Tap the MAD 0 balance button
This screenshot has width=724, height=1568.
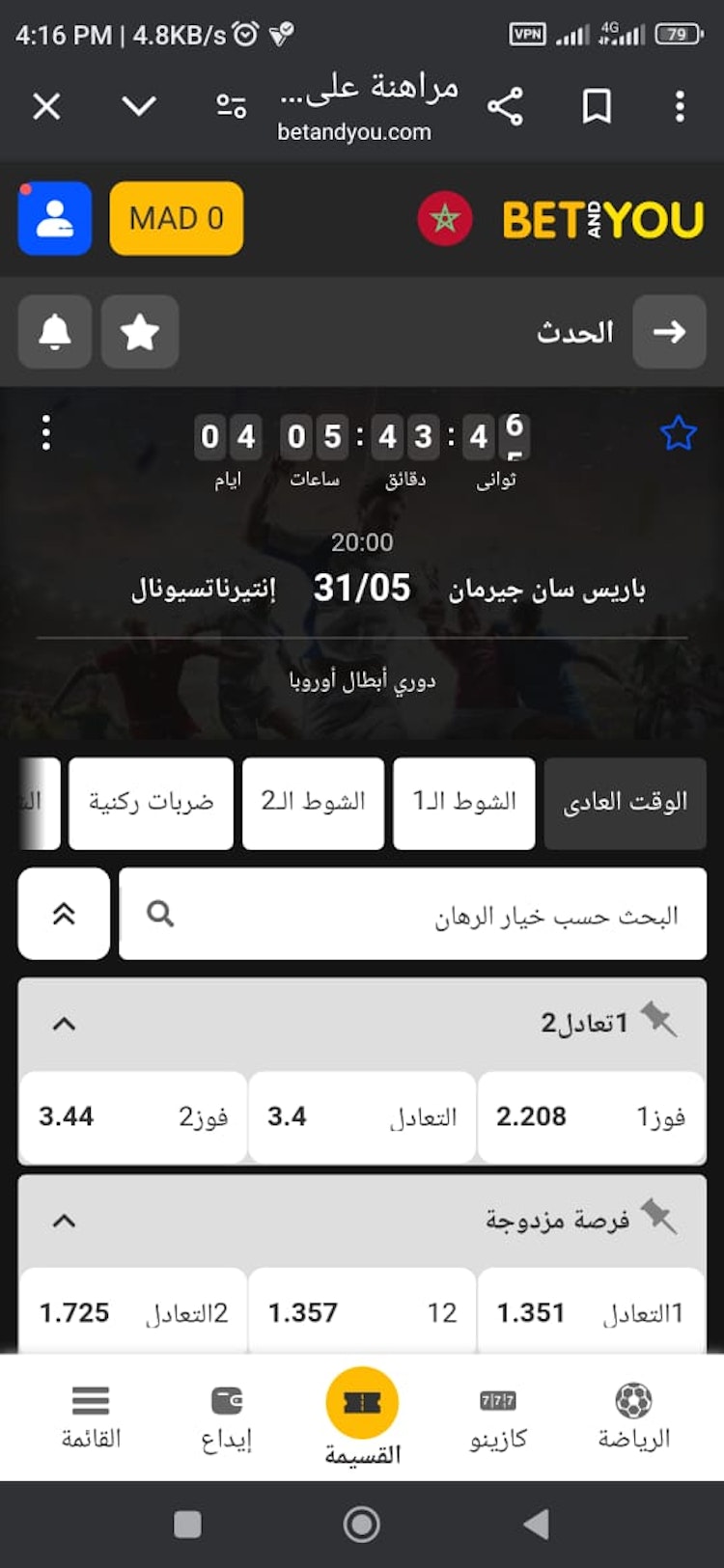pos(176,218)
